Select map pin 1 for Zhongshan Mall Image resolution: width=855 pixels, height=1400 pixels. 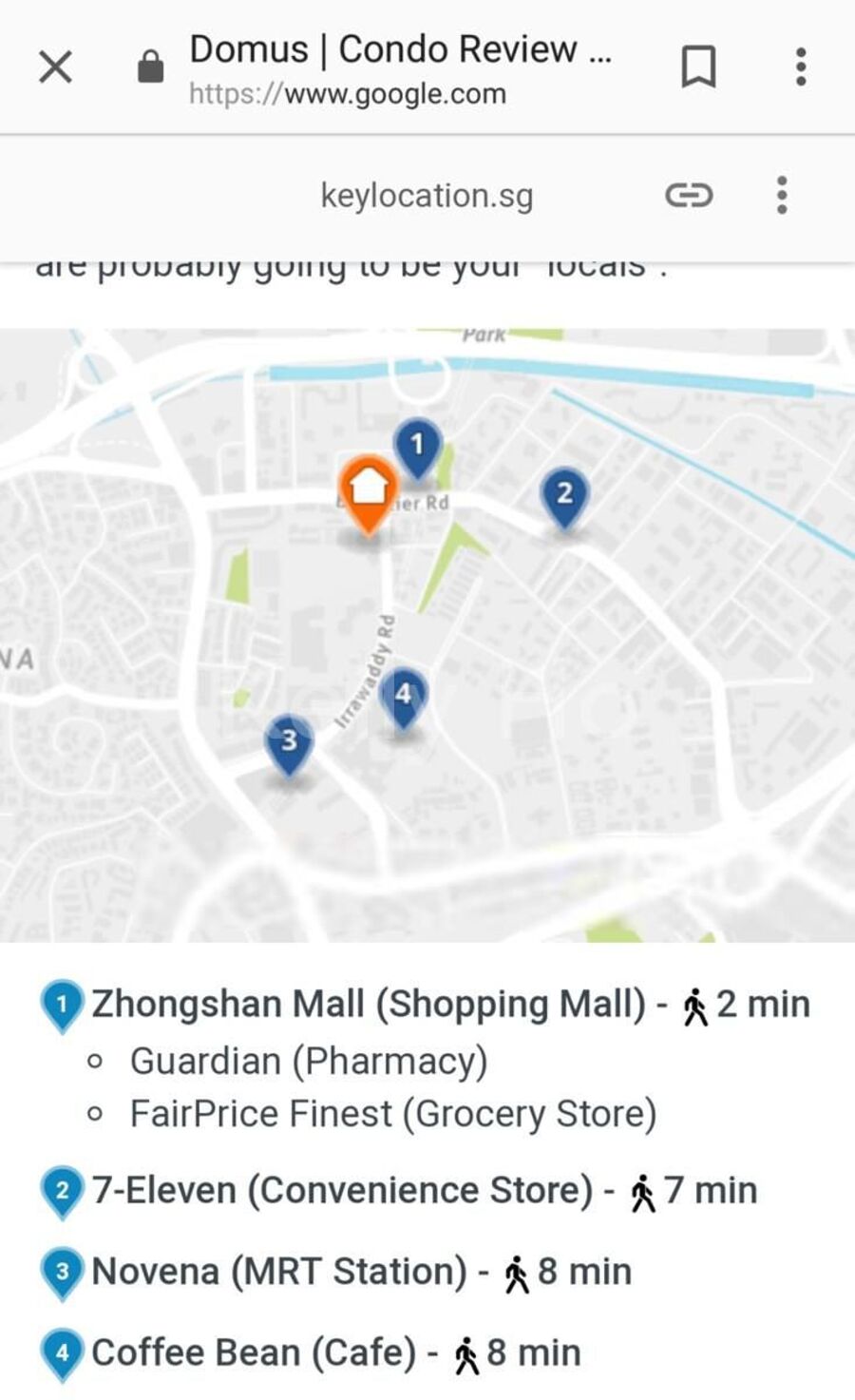(x=417, y=446)
